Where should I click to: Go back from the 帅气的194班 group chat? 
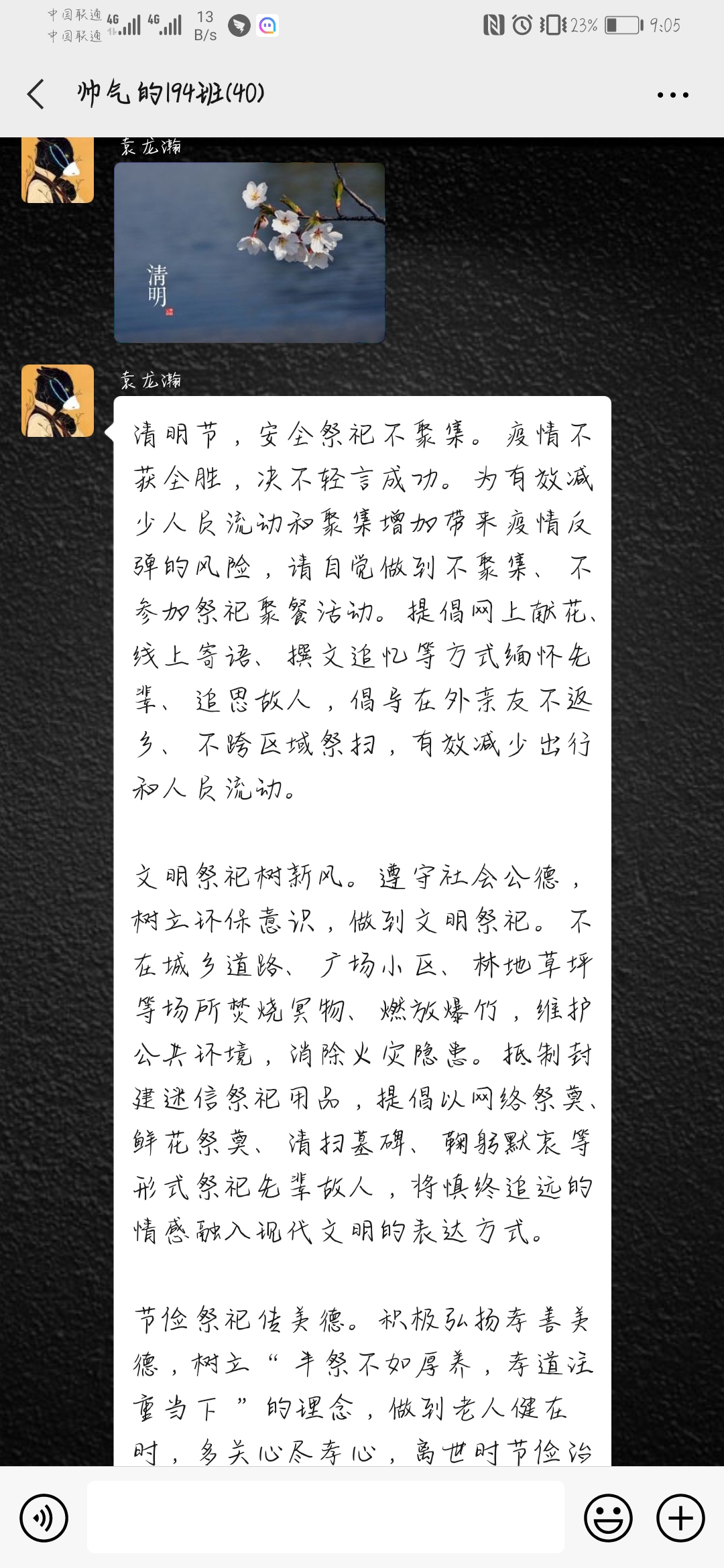pyautogui.click(x=36, y=94)
